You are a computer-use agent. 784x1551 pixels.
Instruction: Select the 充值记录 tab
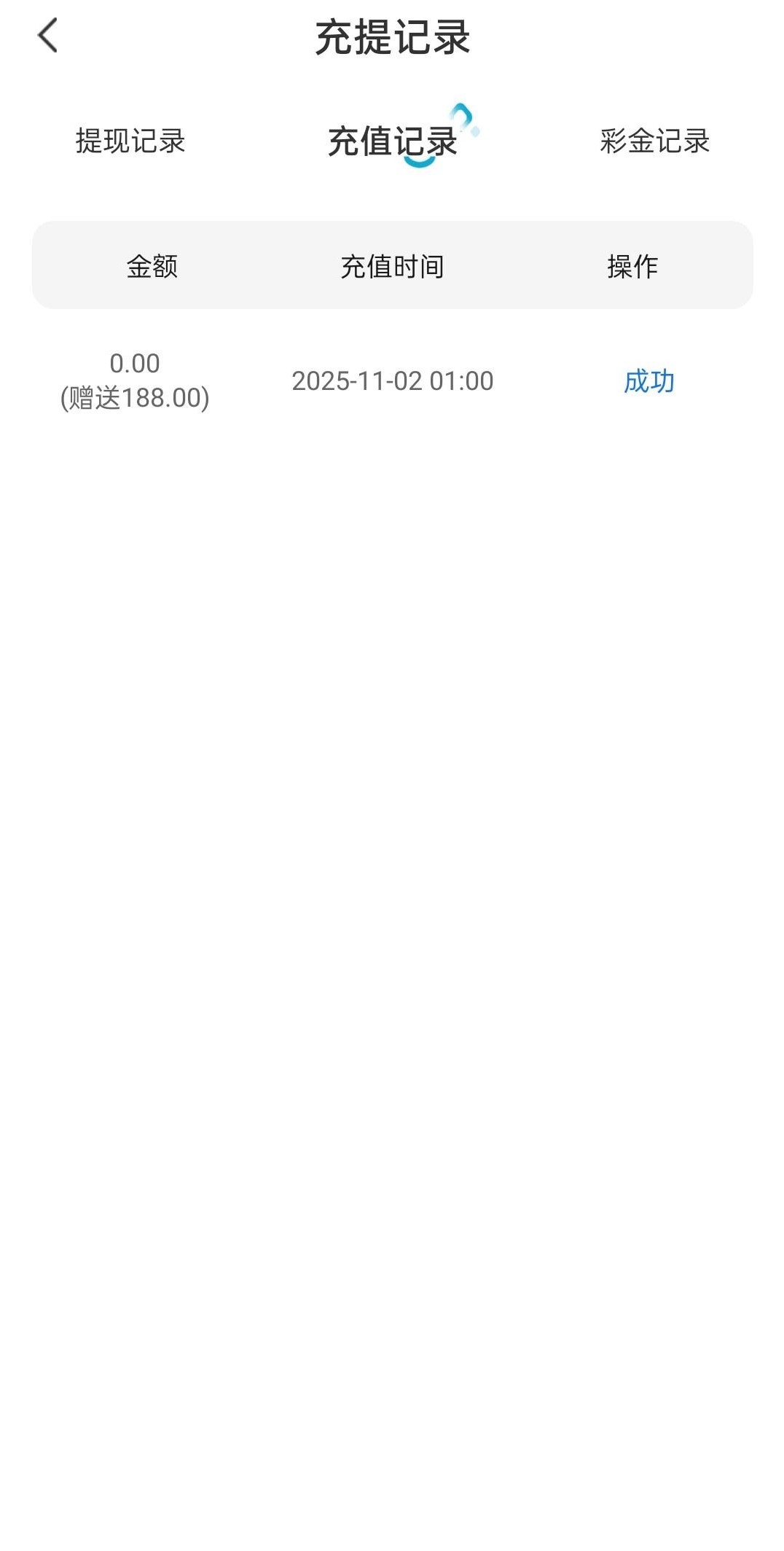pos(393,141)
